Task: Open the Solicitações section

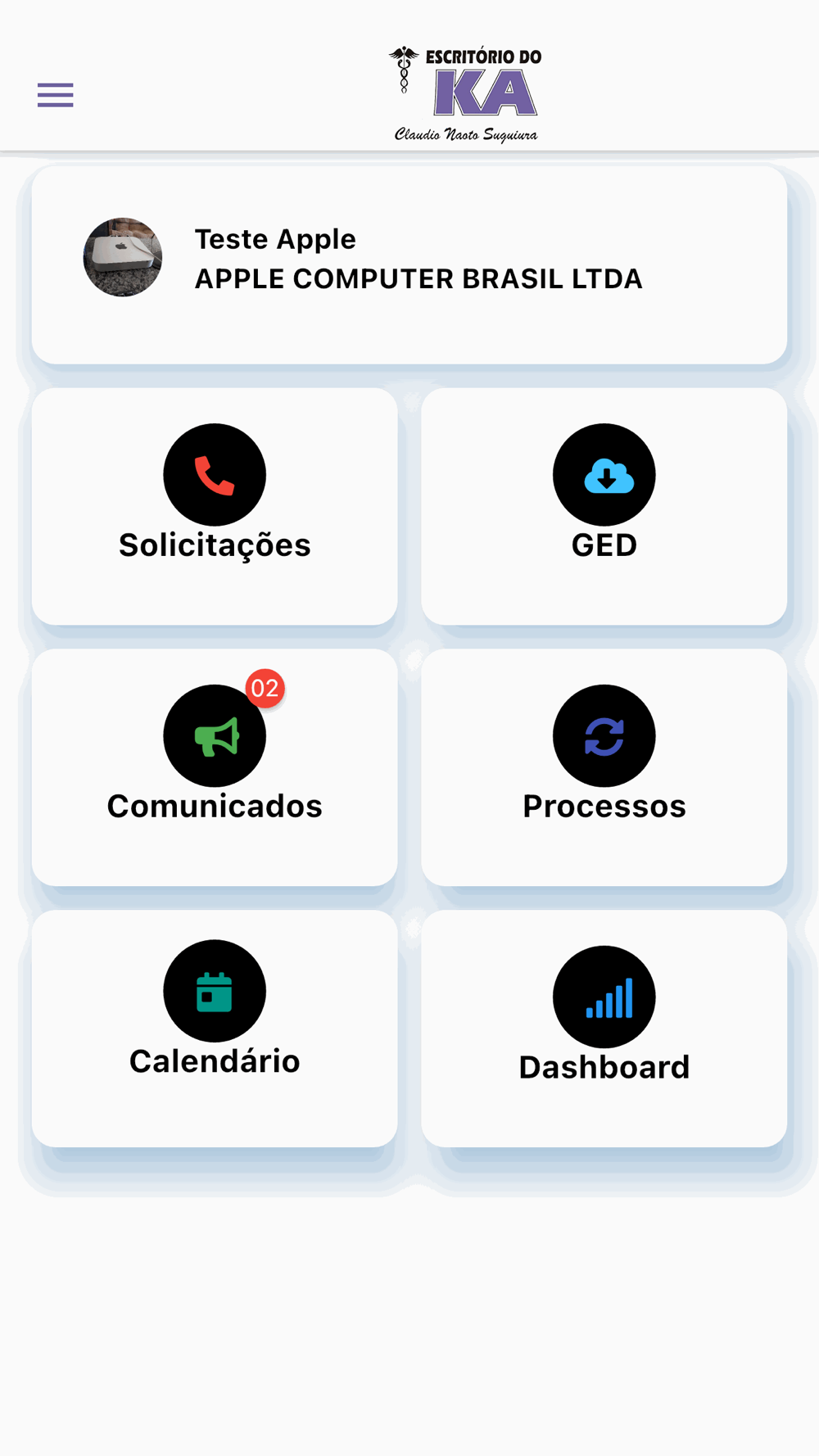Action: click(x=215, y=506)
